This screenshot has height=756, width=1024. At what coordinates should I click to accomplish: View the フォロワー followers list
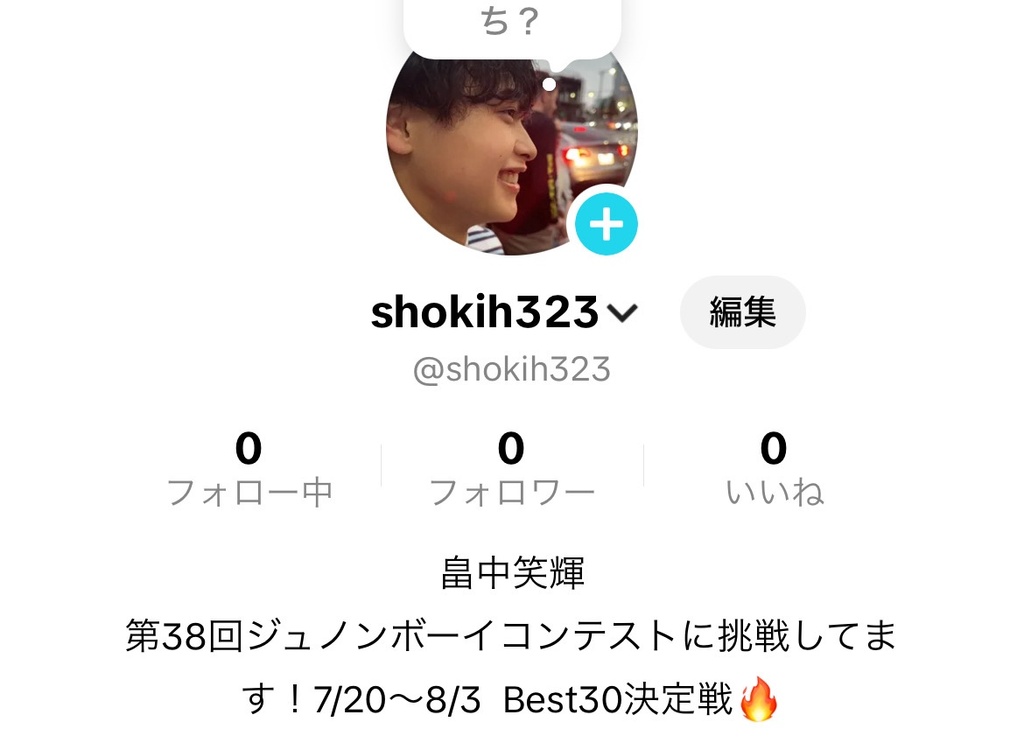tap(511, 469)
